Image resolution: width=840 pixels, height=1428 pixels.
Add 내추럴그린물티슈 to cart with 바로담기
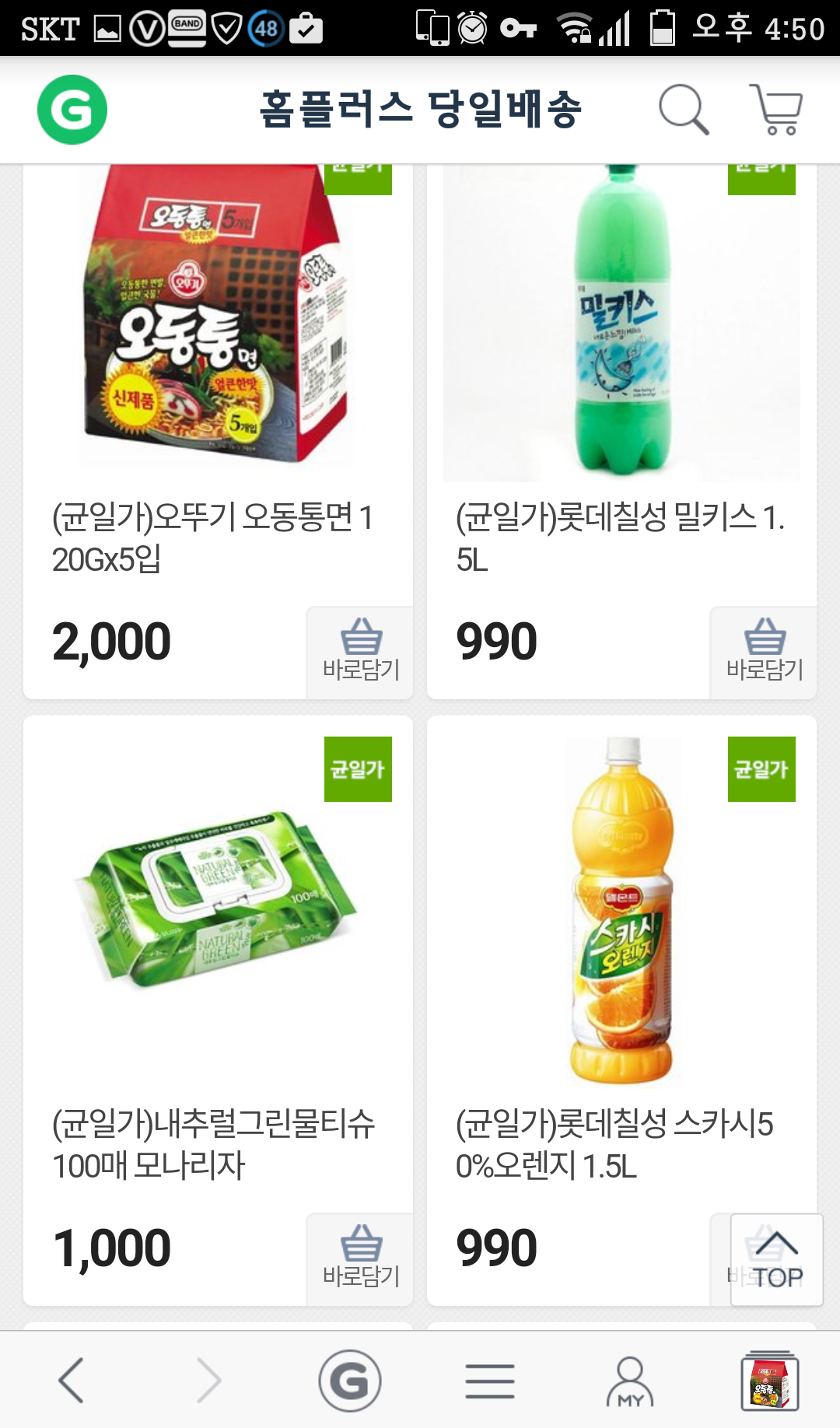coord(360,1258)
